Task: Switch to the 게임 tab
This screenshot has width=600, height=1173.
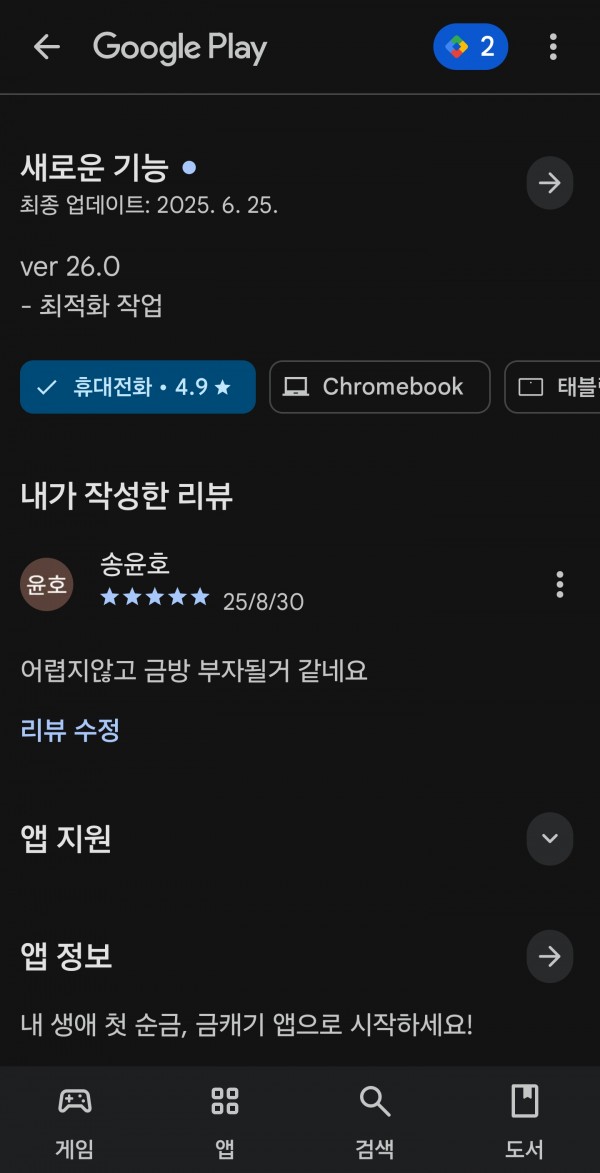Action: (x=75, y=1121)
